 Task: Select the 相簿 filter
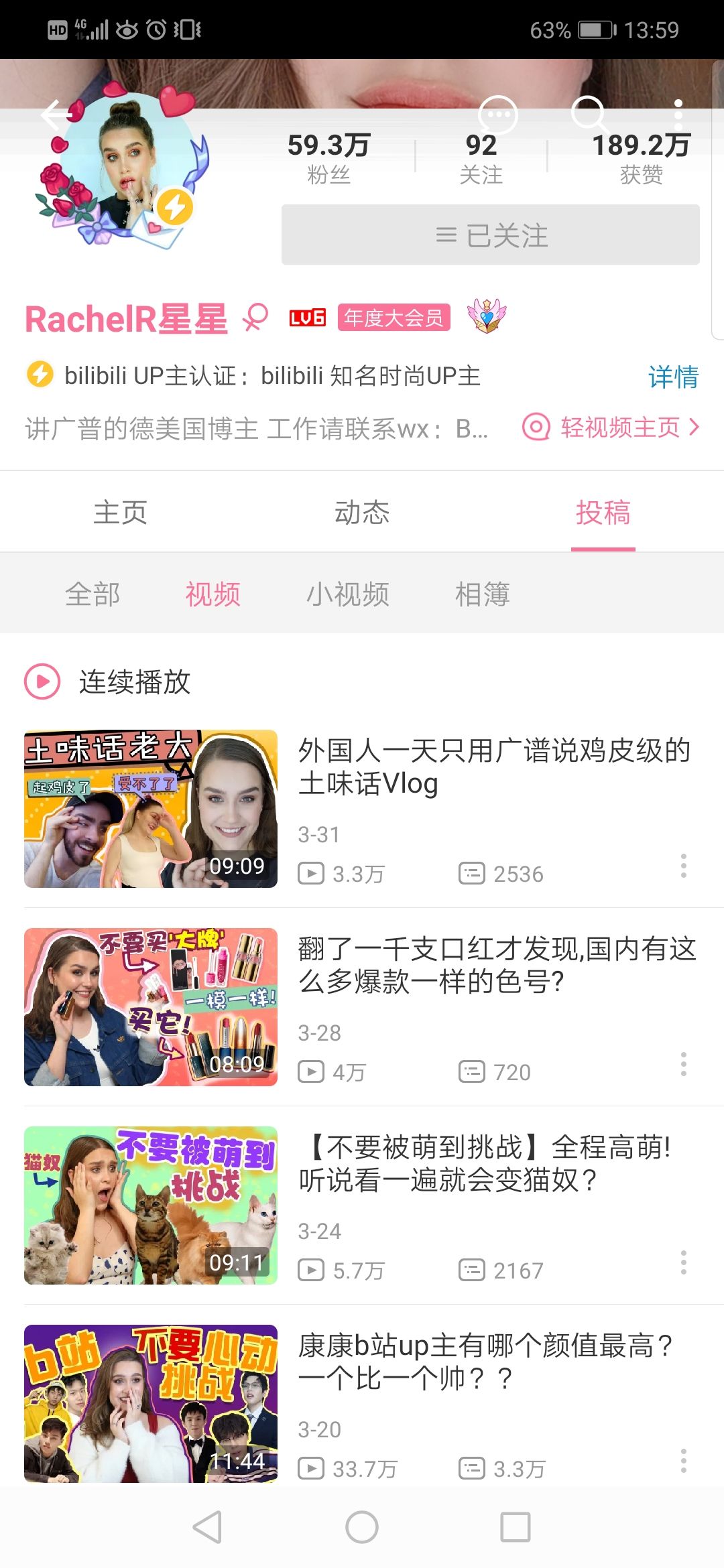(x=482, y=594)
